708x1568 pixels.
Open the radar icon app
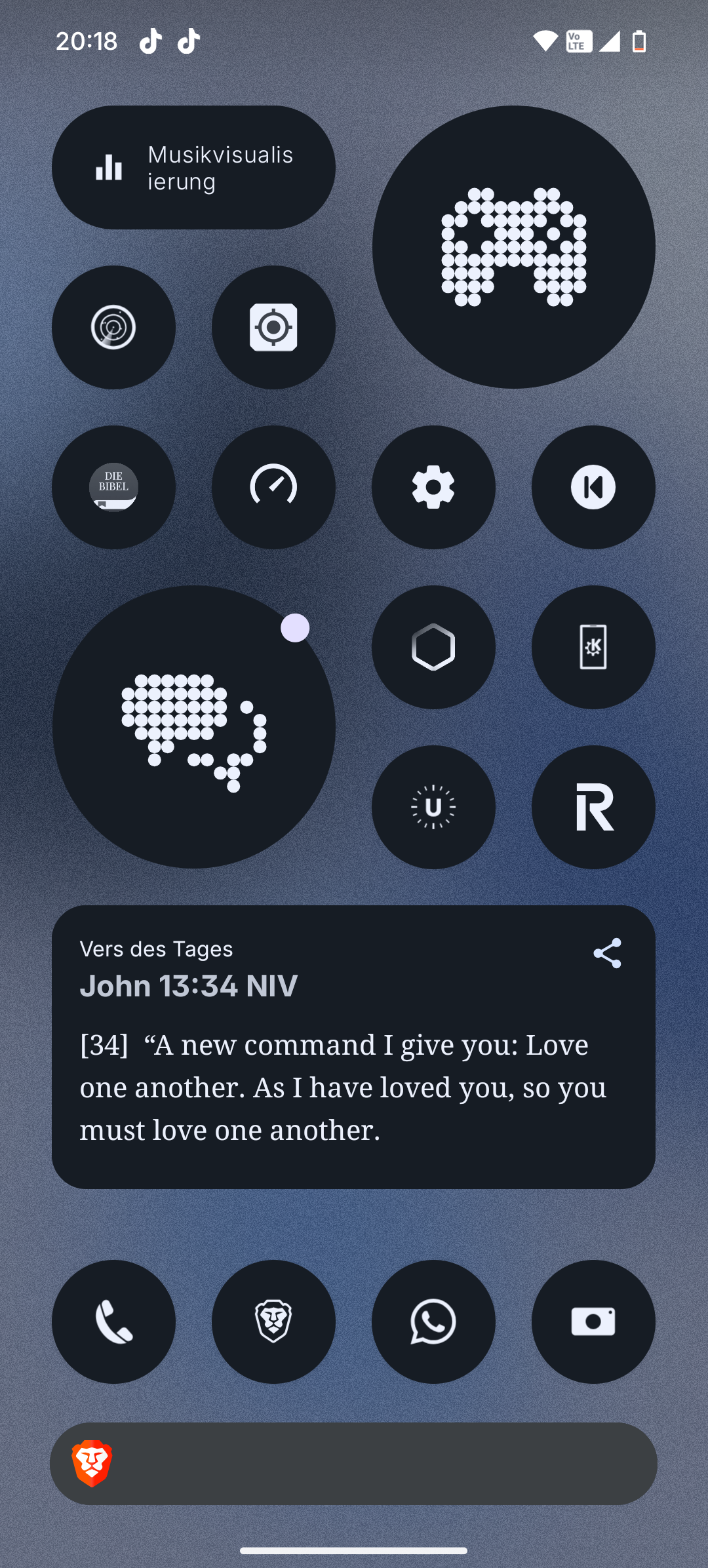click(113, 327)
